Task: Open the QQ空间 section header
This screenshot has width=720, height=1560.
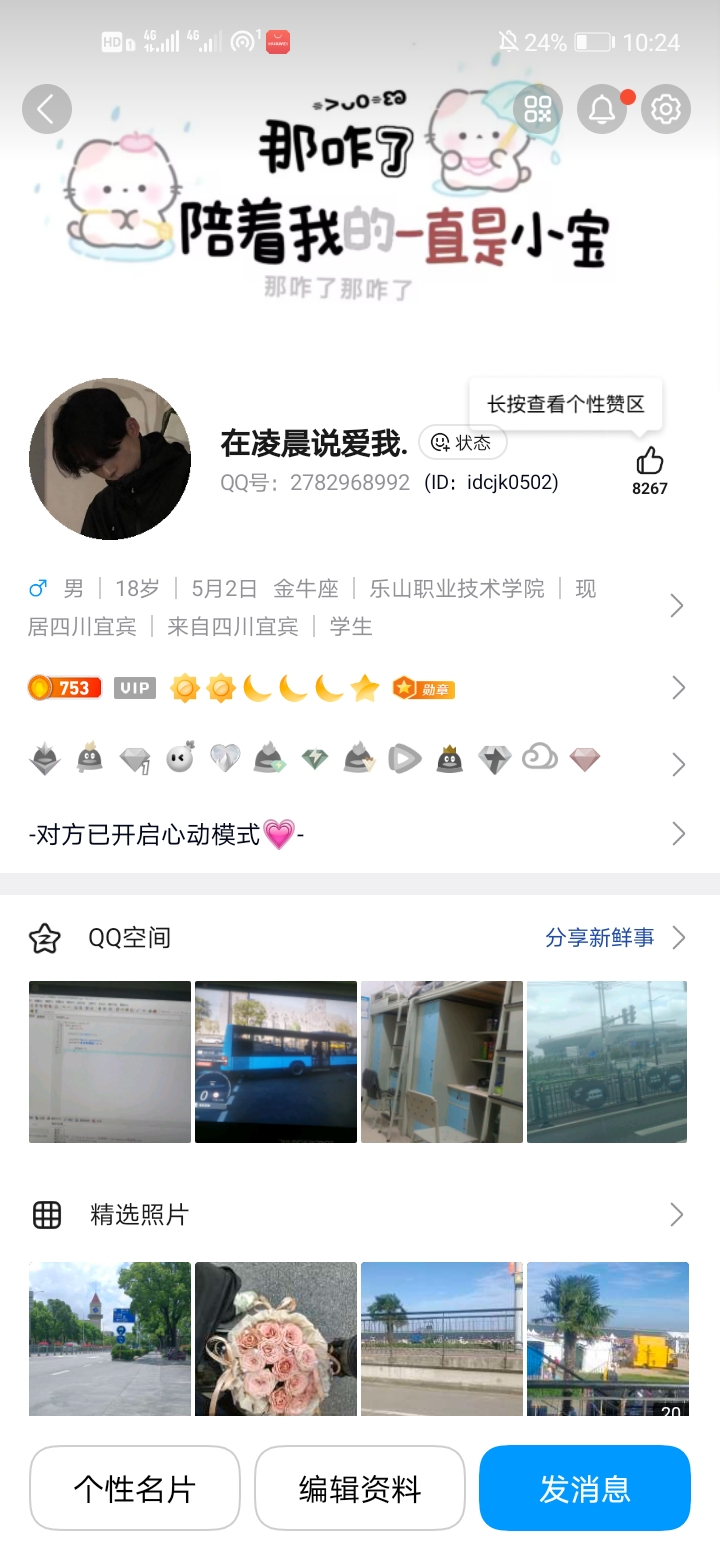Action: click(130, 938)
